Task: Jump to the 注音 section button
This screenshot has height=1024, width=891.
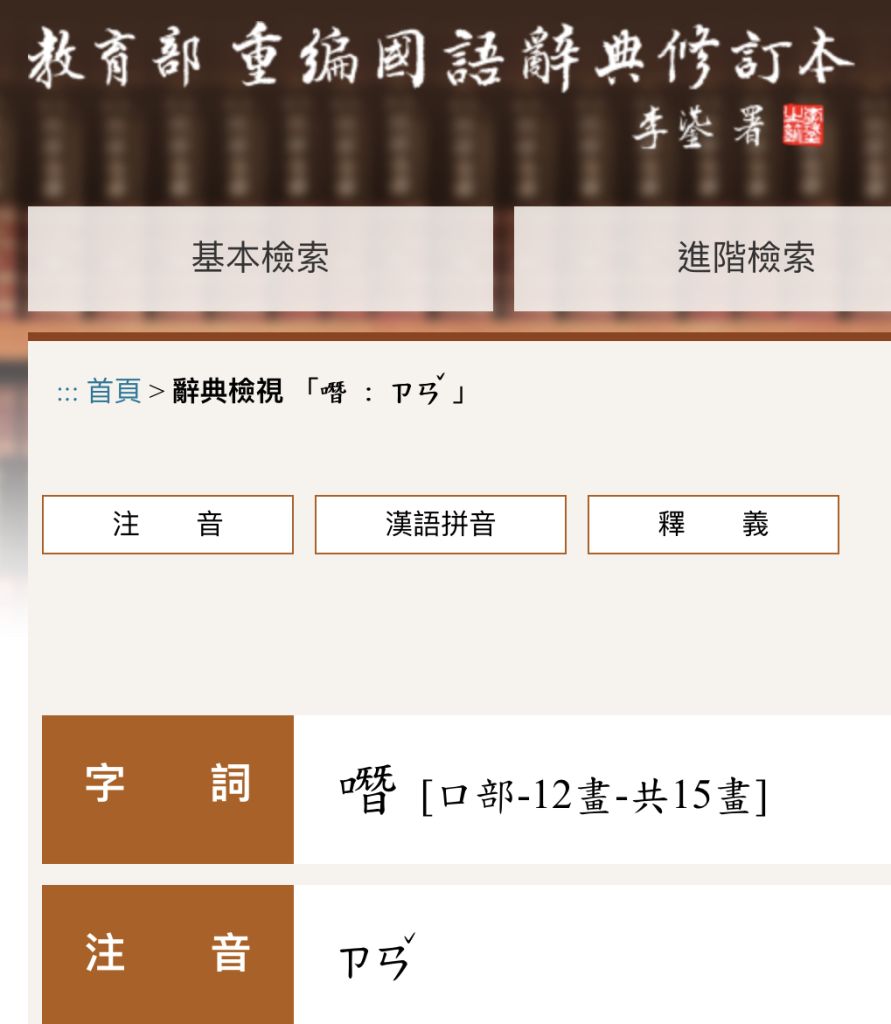Action: point(168,525)
